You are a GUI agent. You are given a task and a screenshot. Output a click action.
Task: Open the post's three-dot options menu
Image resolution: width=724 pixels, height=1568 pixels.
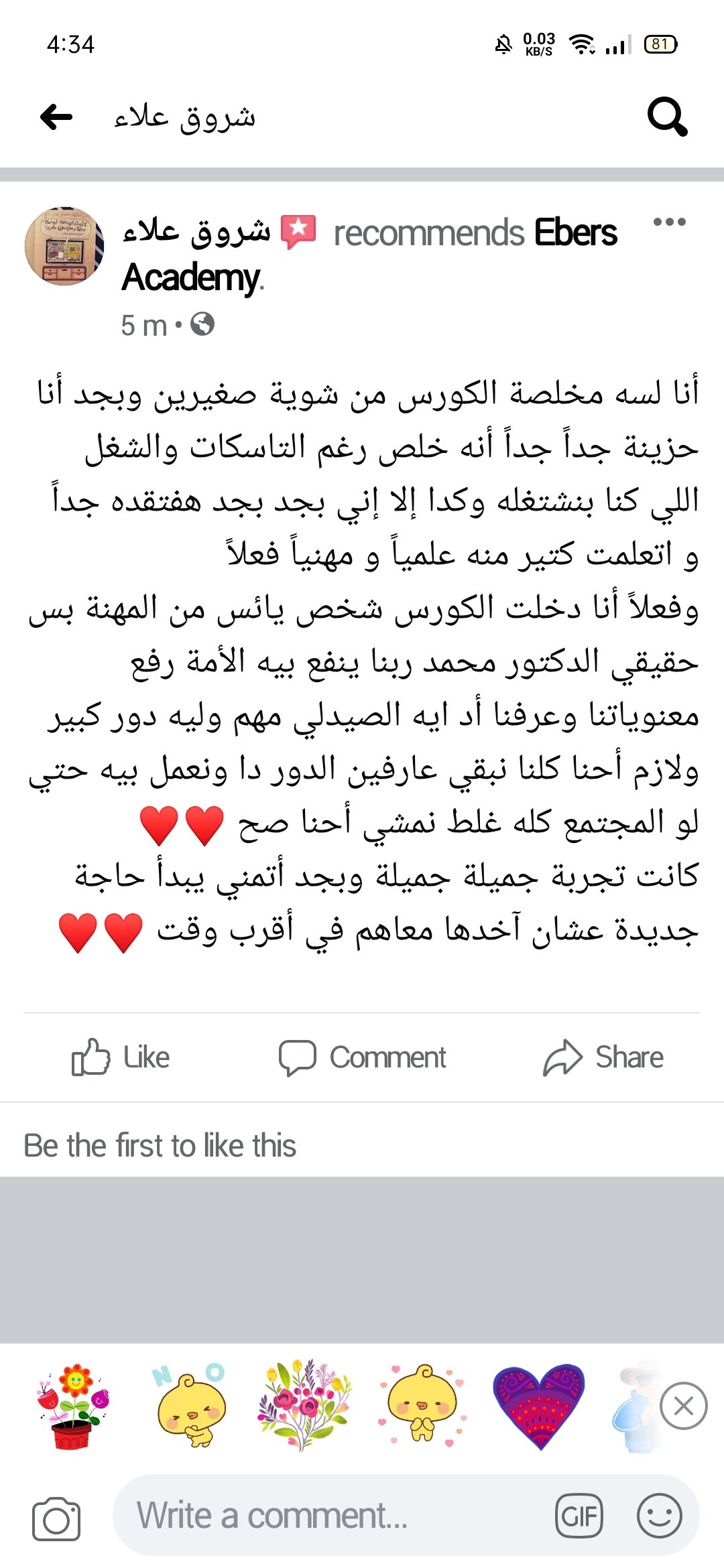[669, 222]
